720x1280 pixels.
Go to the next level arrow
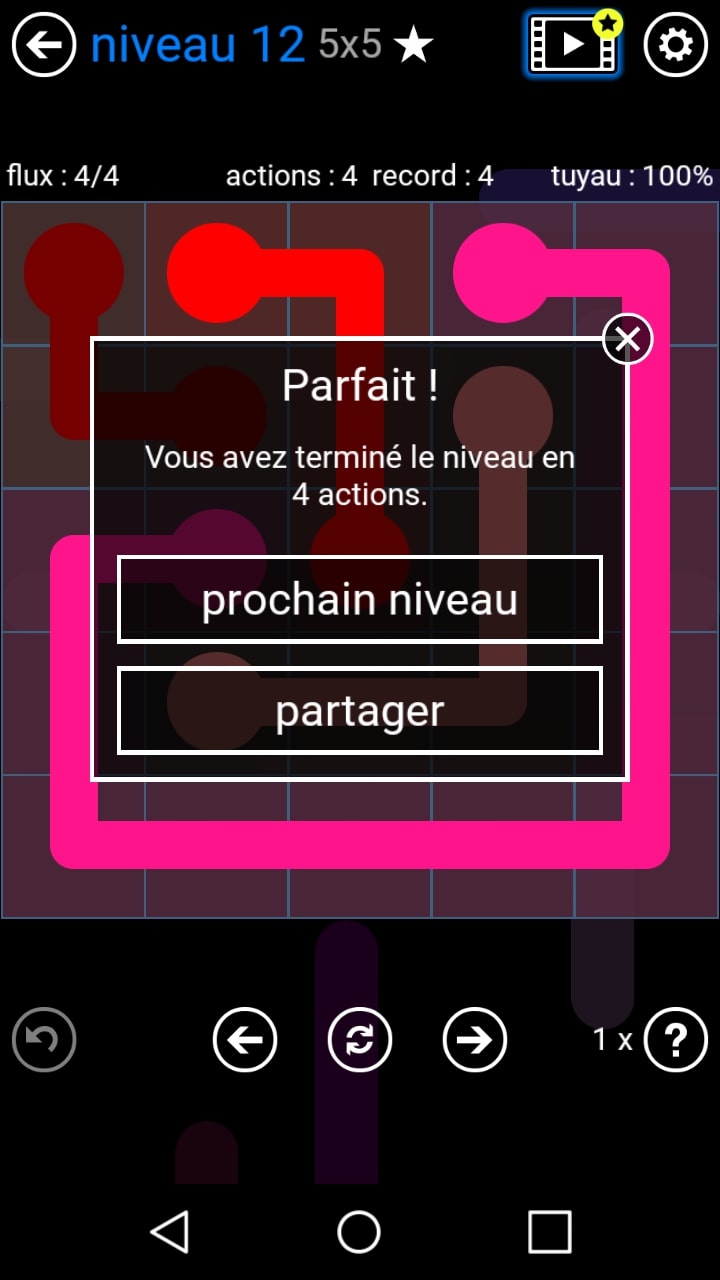pos(474,1040)
